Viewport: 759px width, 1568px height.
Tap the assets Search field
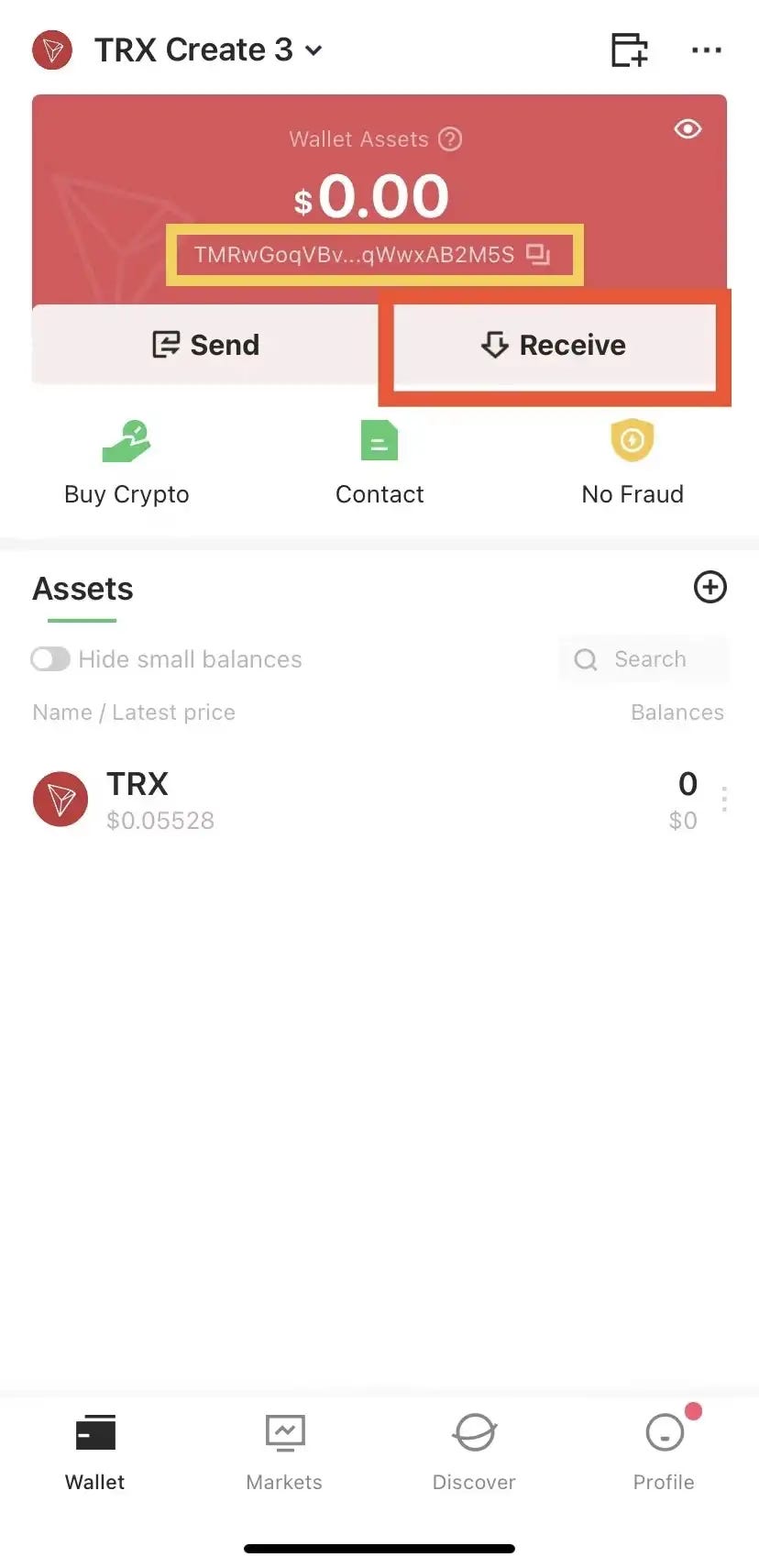coord(644,659)
